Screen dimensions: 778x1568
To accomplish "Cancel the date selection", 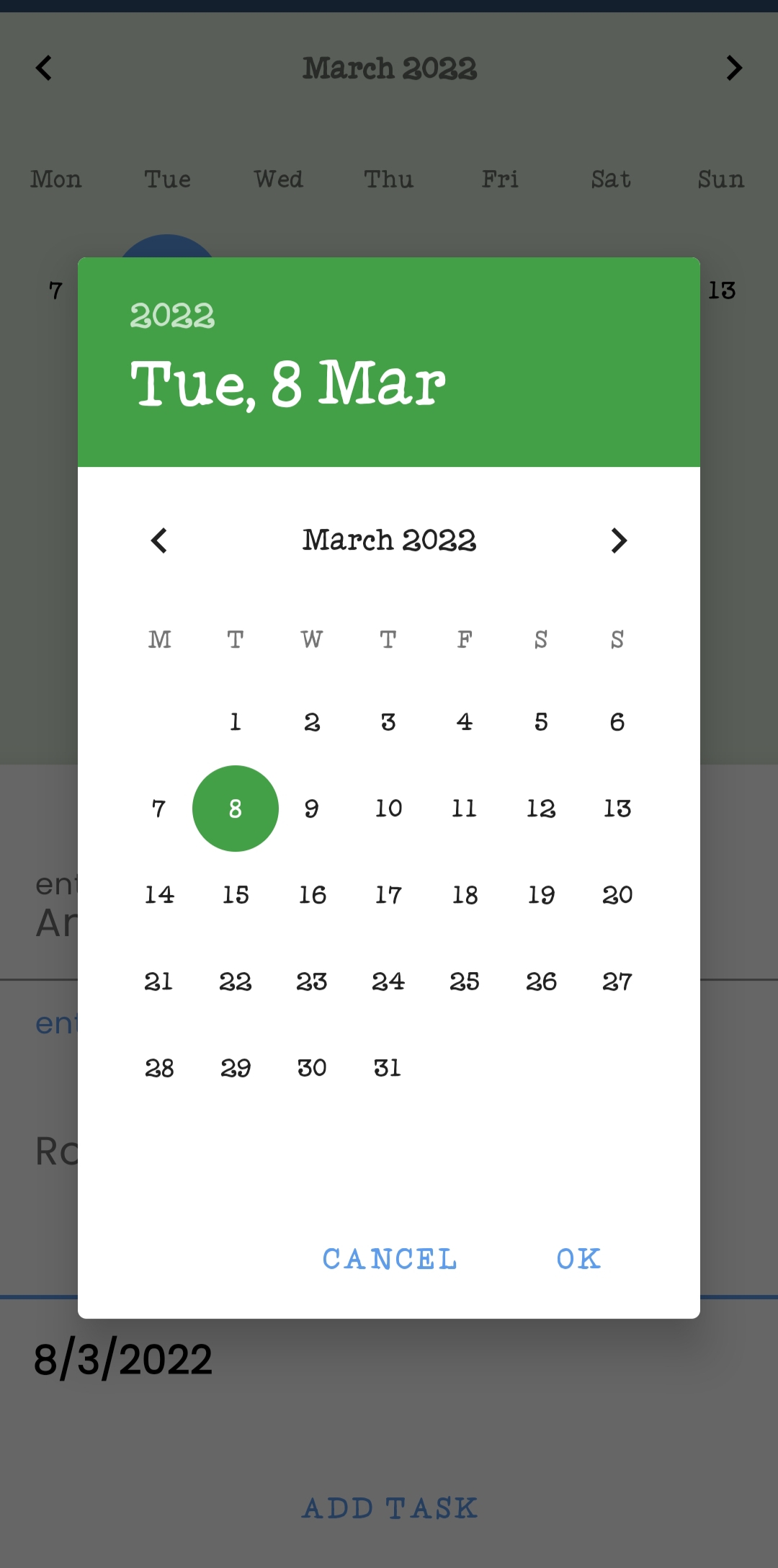I will coord(390,1259).
